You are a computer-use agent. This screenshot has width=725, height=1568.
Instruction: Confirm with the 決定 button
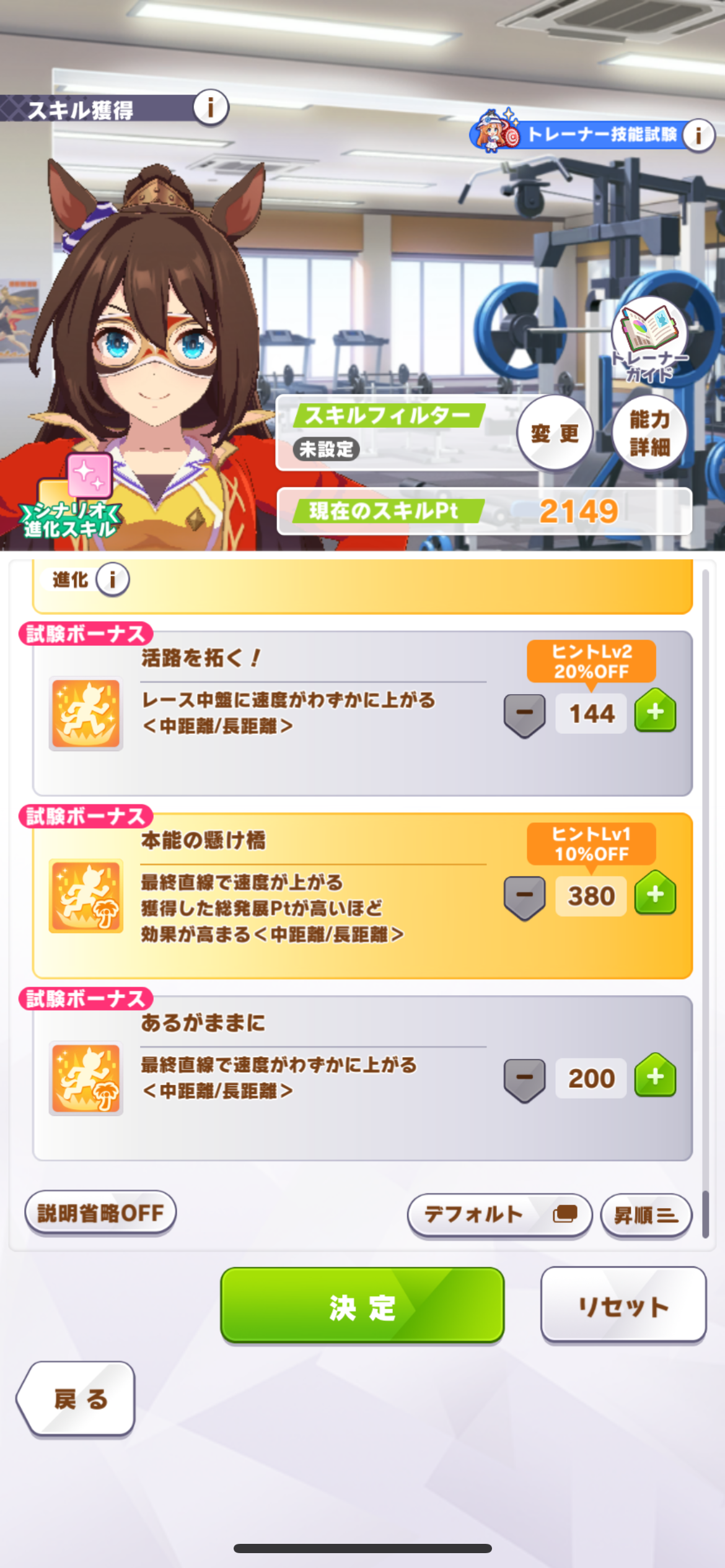[362, 1305]
